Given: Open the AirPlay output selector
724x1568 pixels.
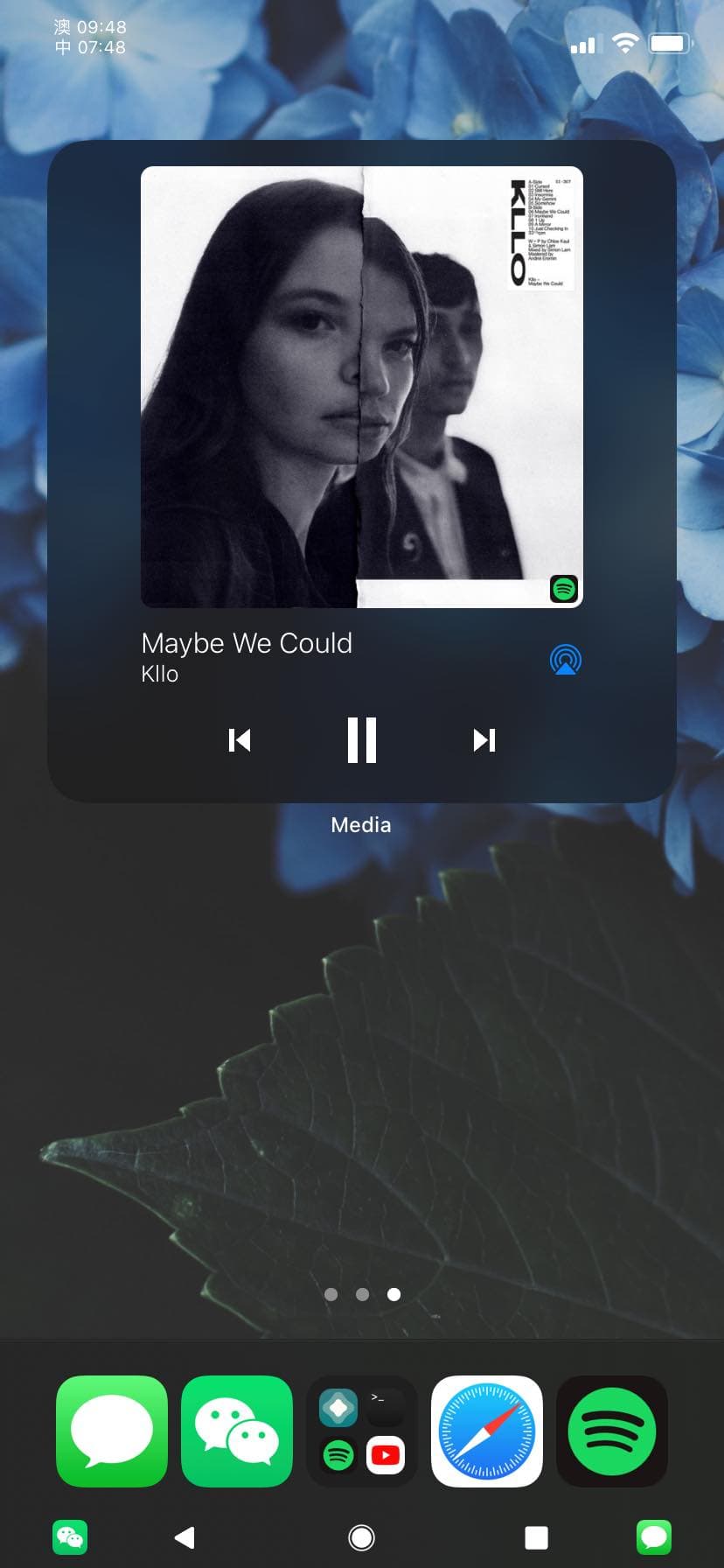Looking at the screenshot, I should click(566, 659).
